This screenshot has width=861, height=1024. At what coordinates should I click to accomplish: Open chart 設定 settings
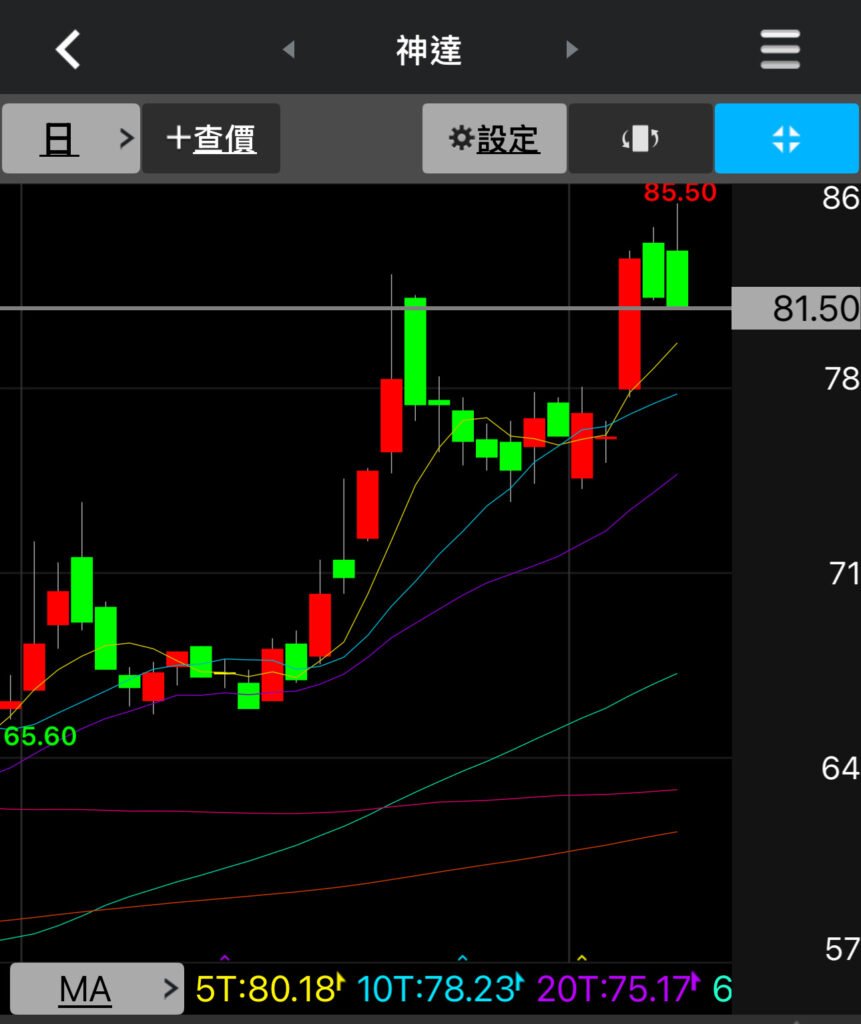494,139
